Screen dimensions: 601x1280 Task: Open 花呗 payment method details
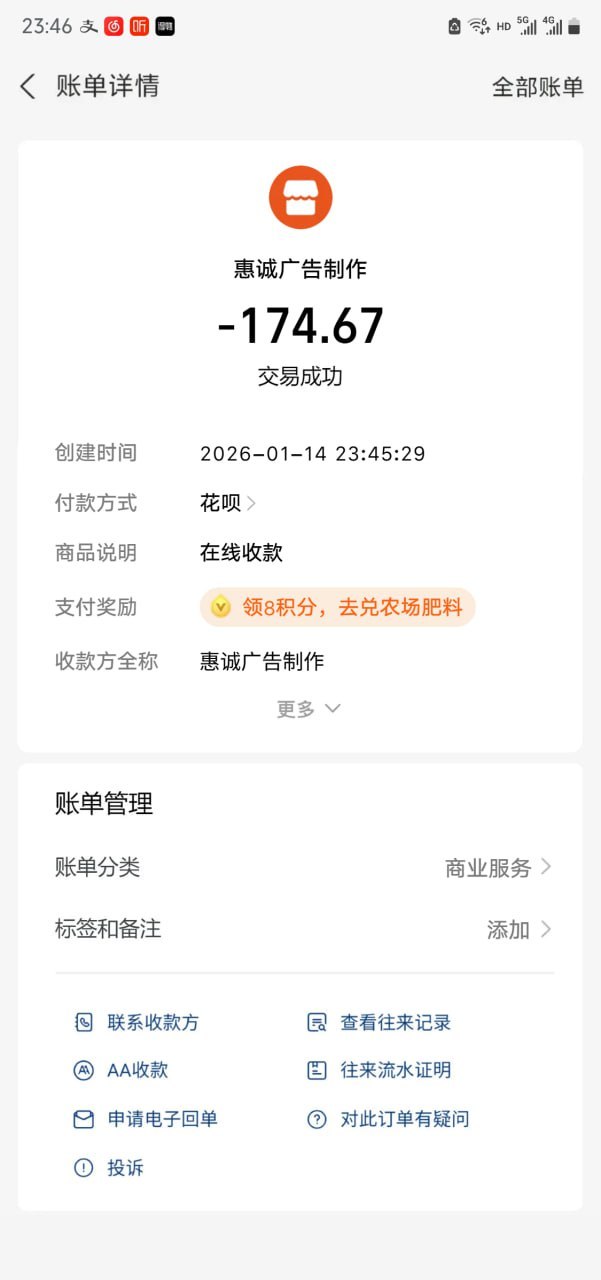coord(228,503)
